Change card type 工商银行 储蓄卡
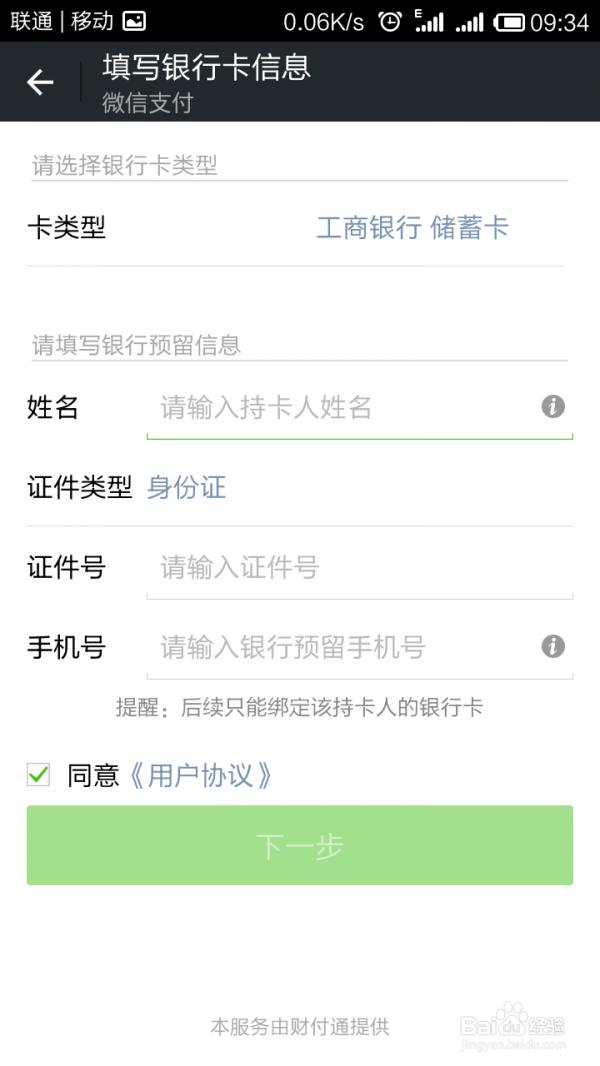The height and width of the screenshot is (1066, 600). pos(412,228)
